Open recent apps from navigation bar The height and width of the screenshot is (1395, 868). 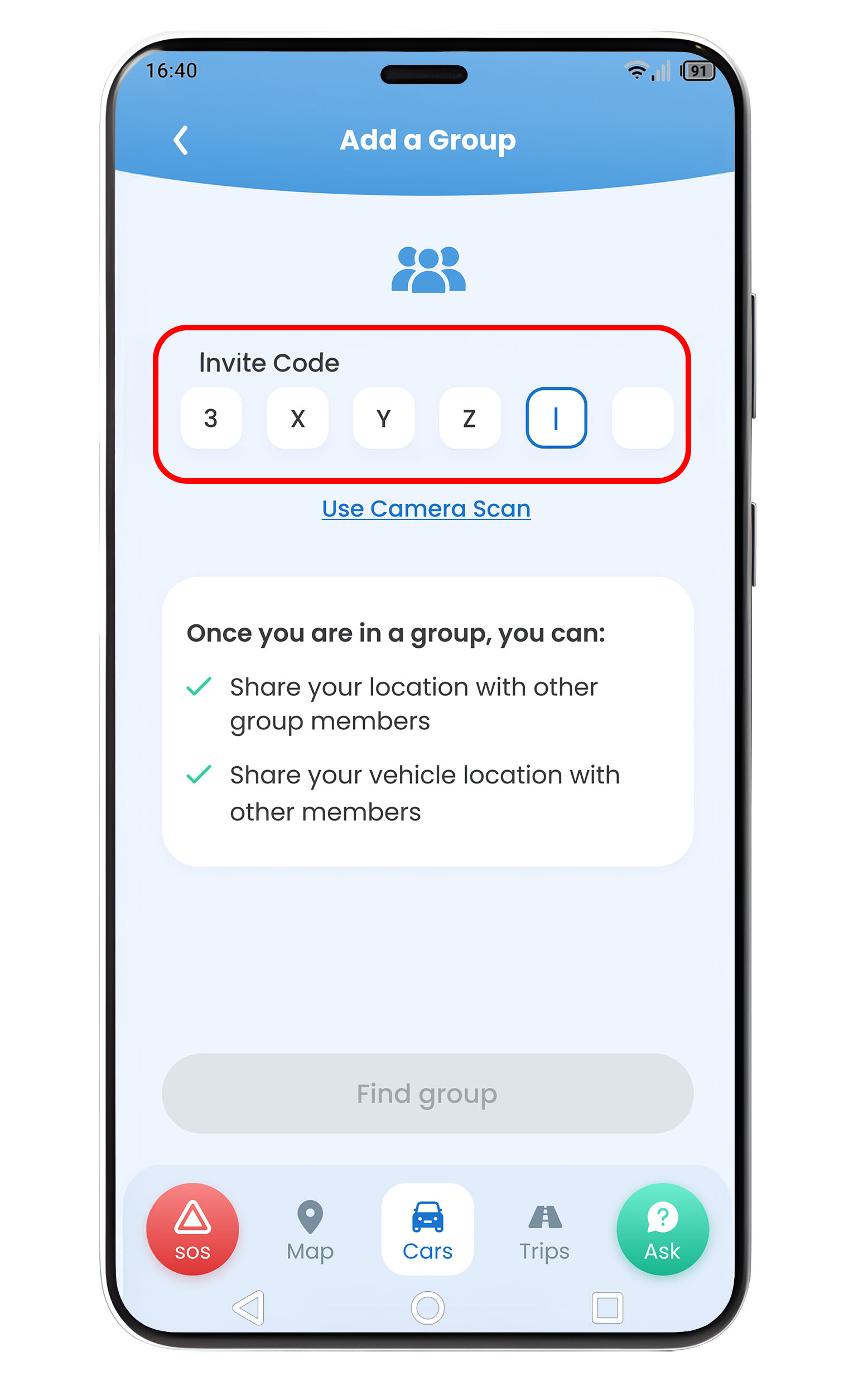pos(607,1309)
